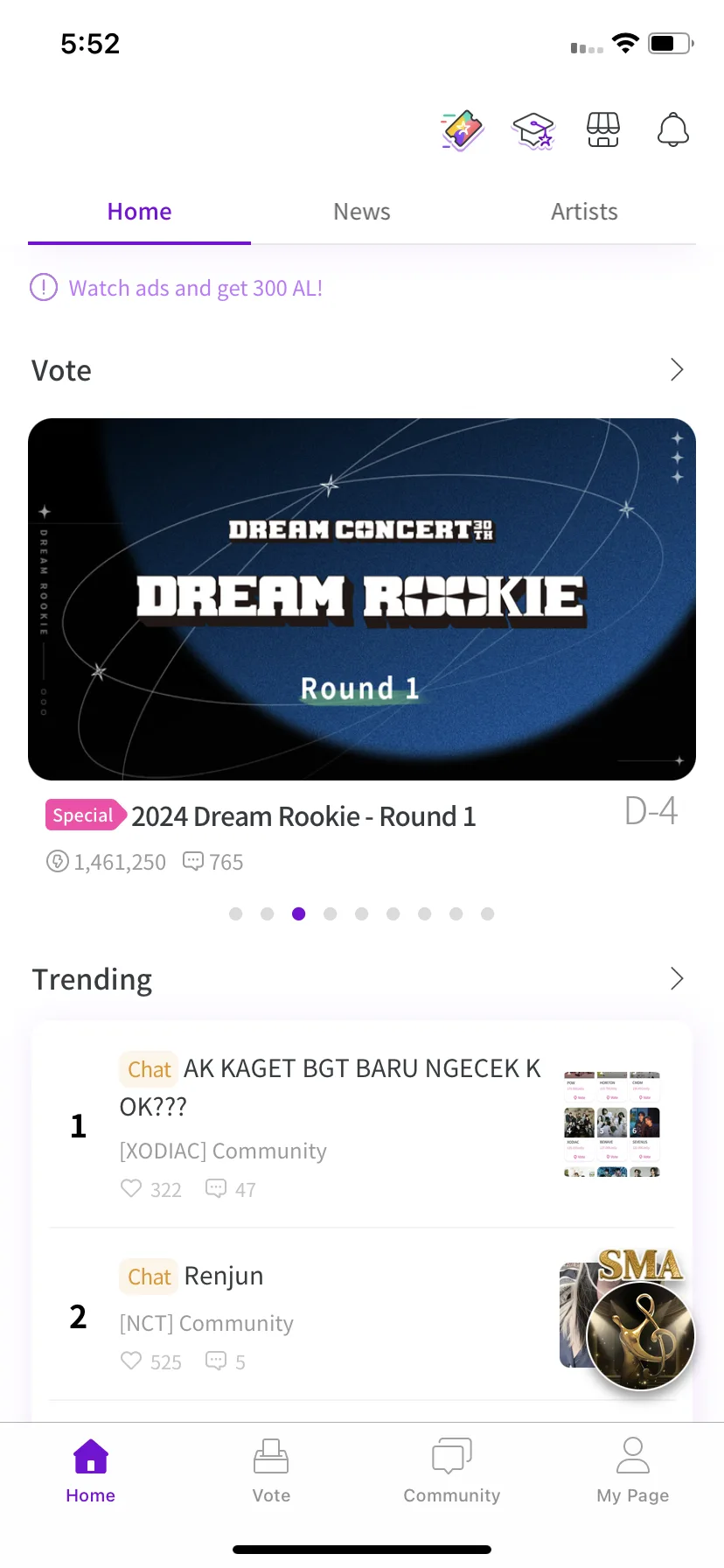Open the Dream Rookie Round 1 banner
This screenshot has height=1568, width=724.
click(362, 599)
